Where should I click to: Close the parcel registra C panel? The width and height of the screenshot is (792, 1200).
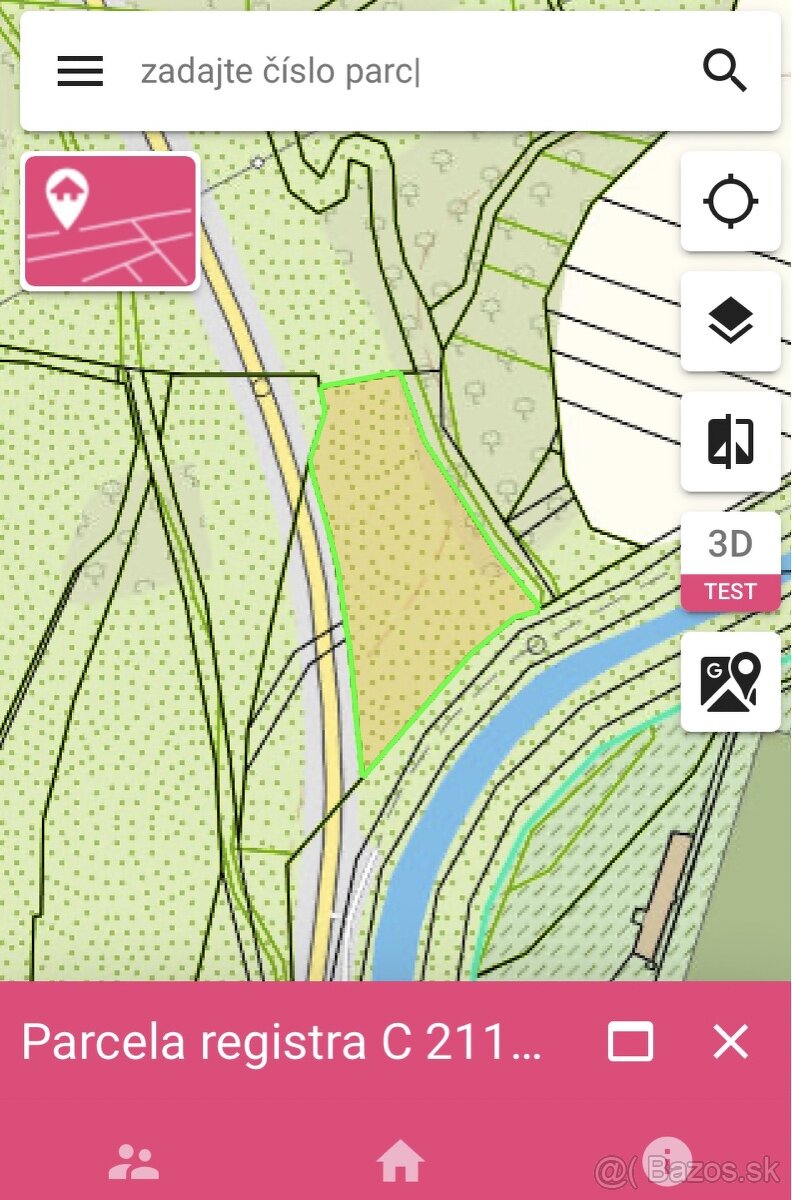pyautogui.click(x=730, y=1042)
